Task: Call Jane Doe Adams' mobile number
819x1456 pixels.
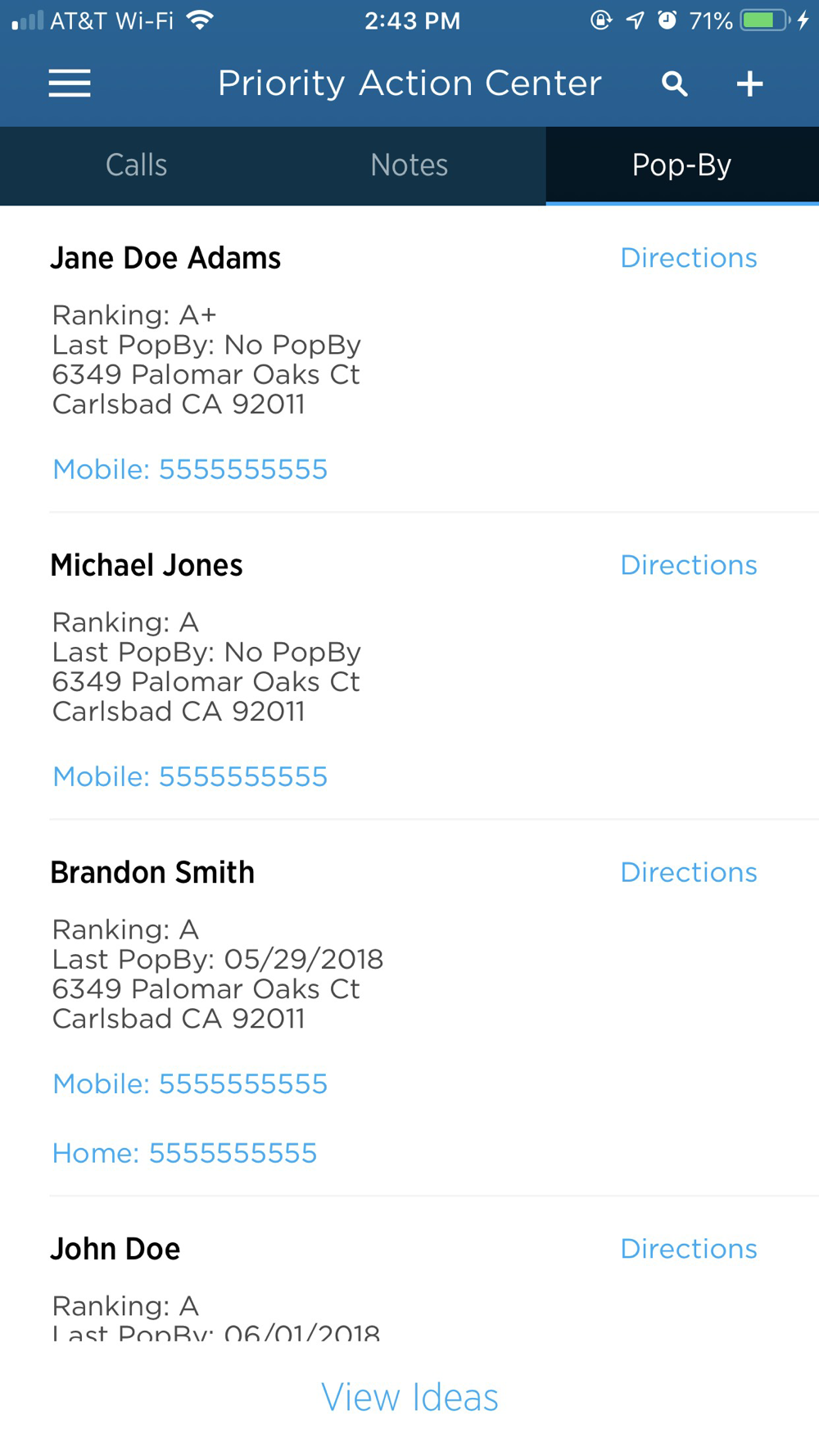Action: (190, 469)
